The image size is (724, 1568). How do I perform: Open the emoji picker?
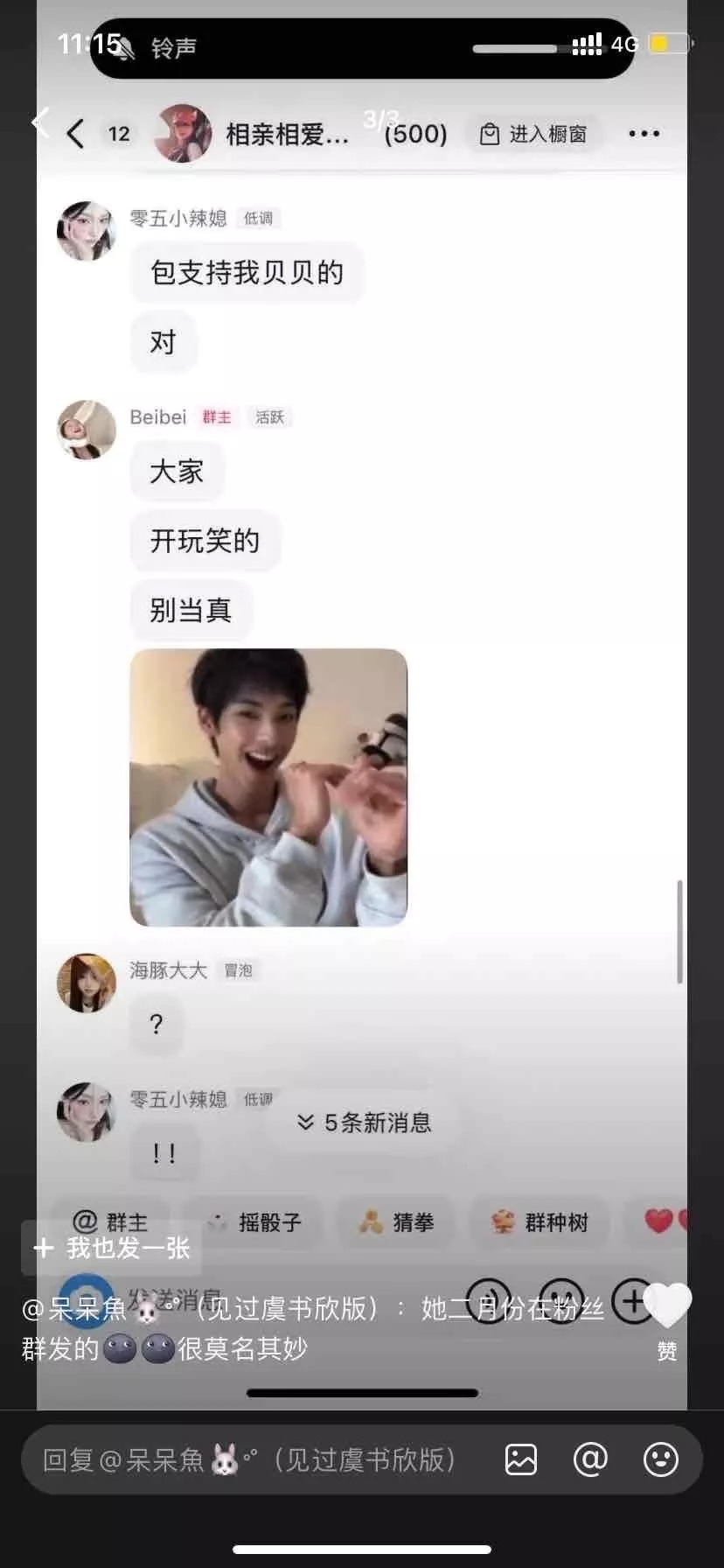point(660,1459)
